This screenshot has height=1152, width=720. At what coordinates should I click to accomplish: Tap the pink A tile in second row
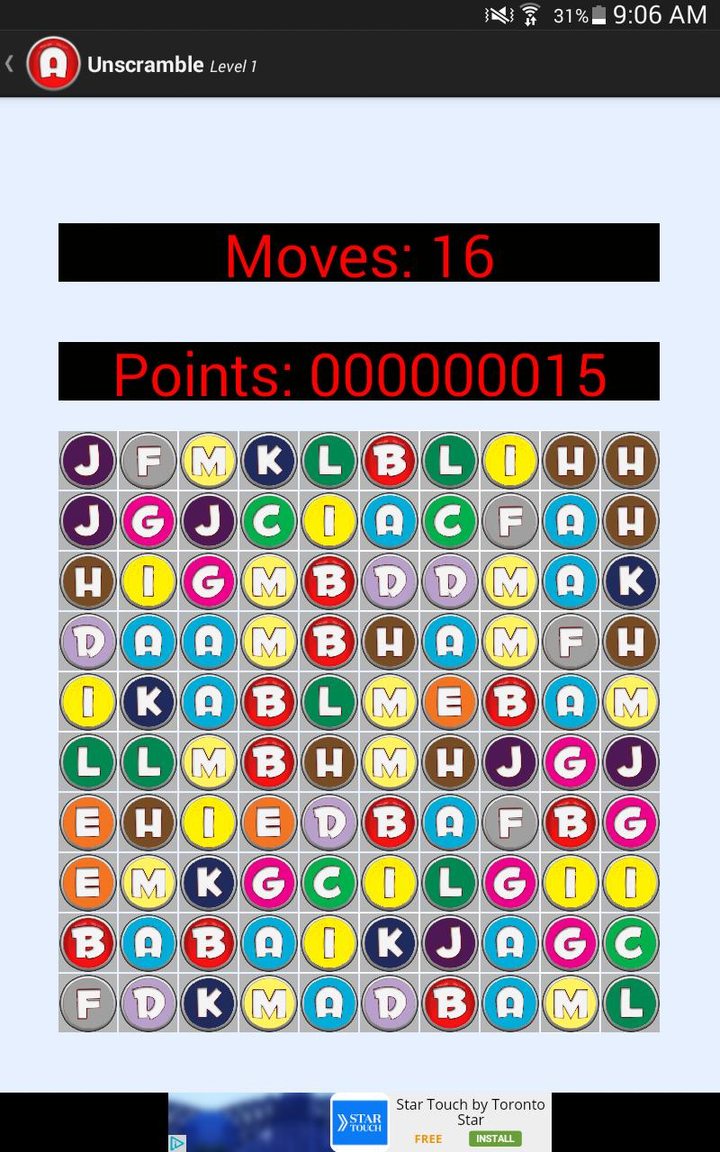pos(390,522)
